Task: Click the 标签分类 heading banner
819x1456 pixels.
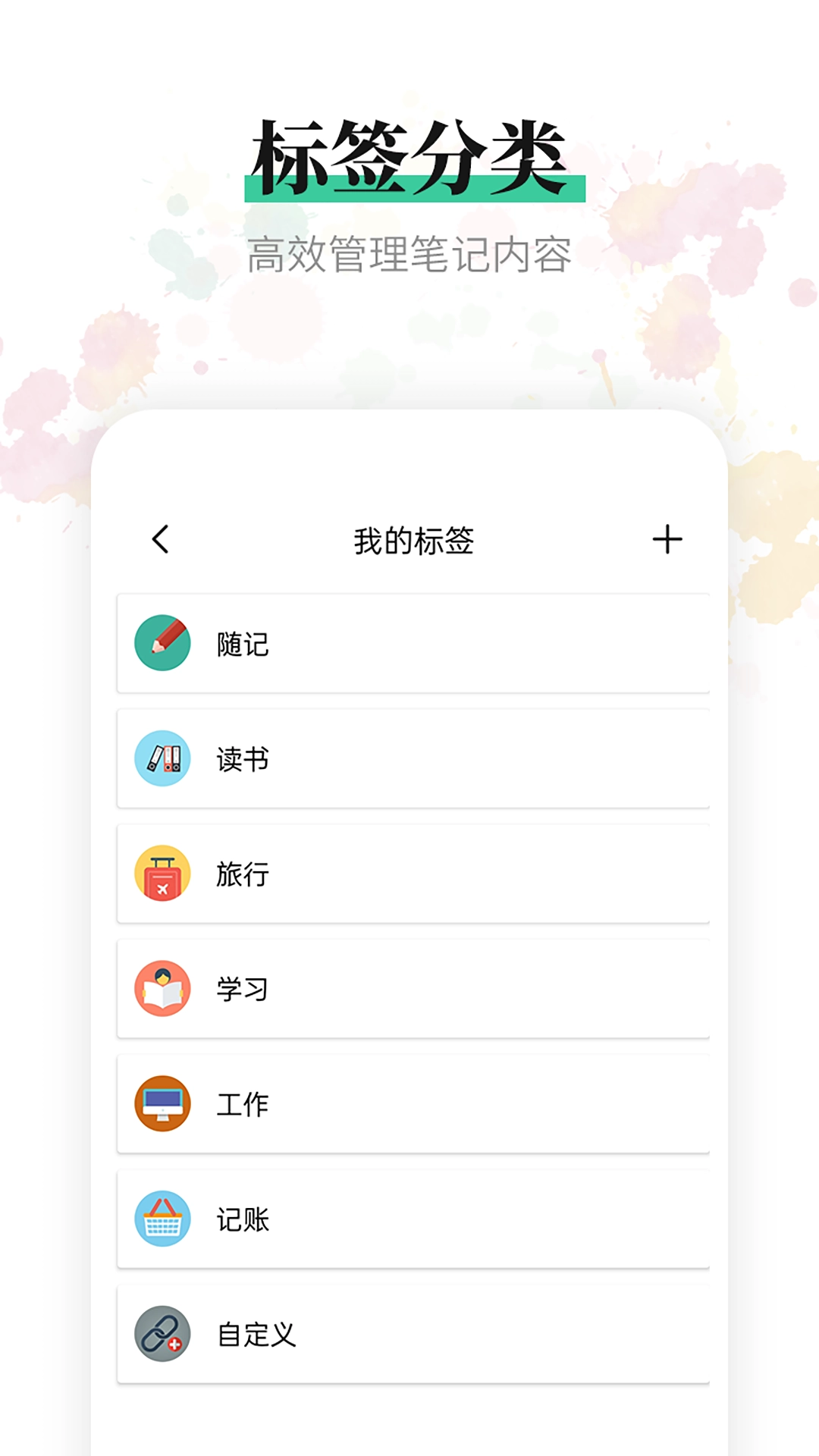Action: click(409, 152)
